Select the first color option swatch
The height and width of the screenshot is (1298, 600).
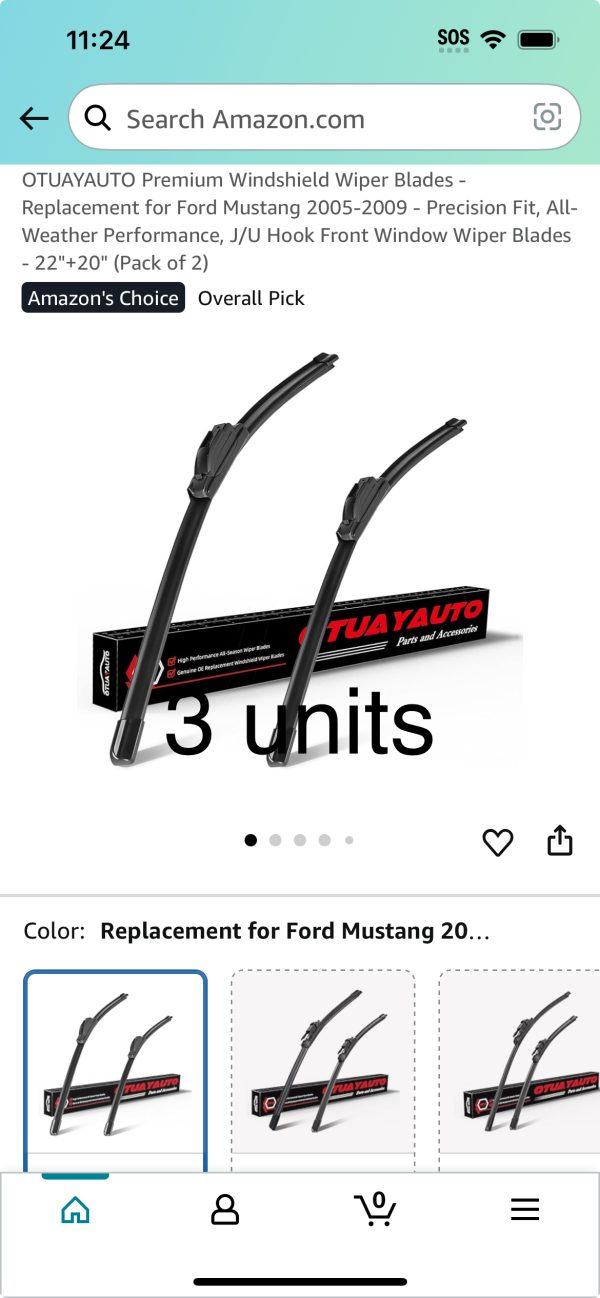115,1065
